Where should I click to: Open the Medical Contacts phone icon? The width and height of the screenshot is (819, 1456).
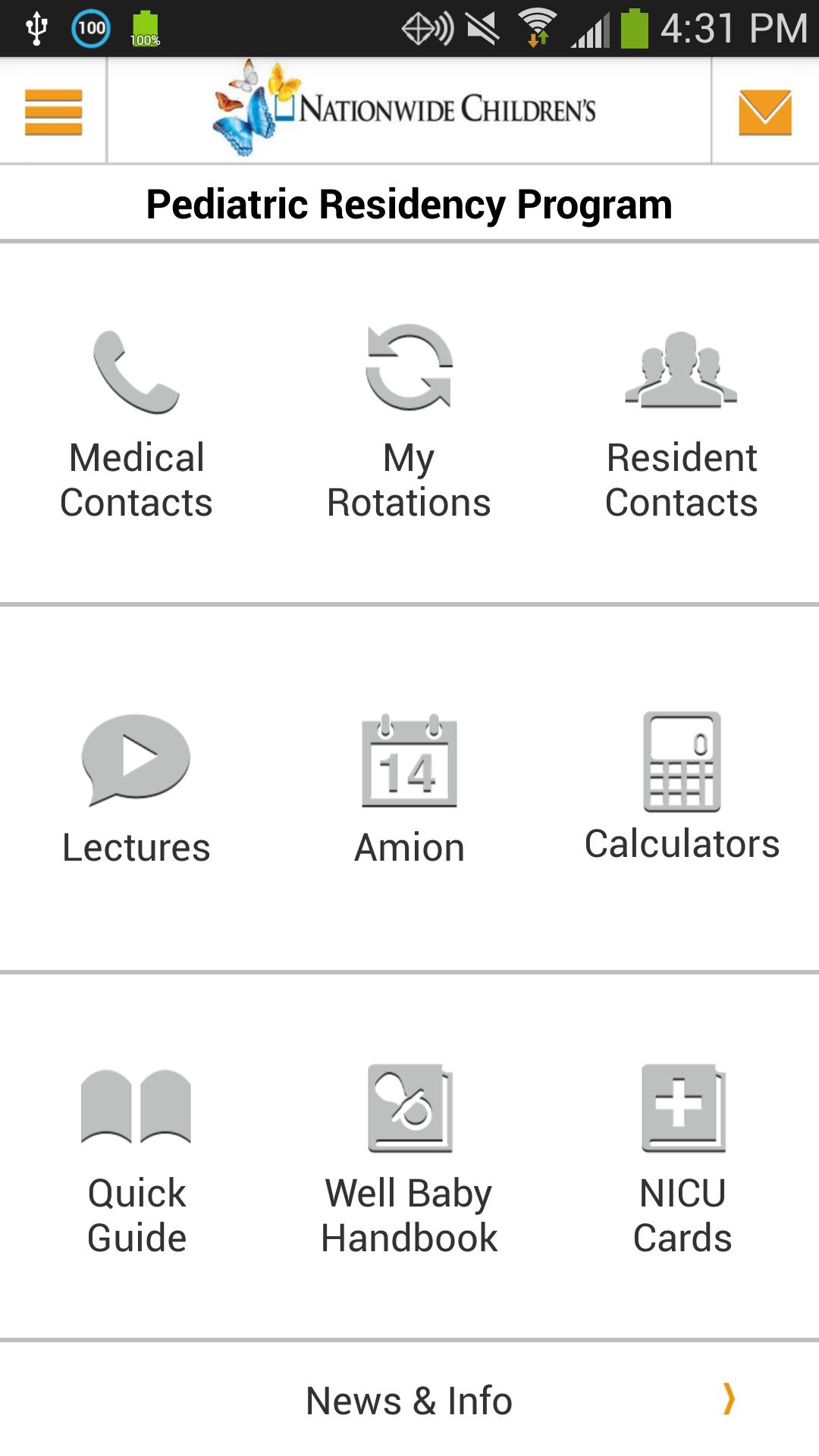pos(136,372)
